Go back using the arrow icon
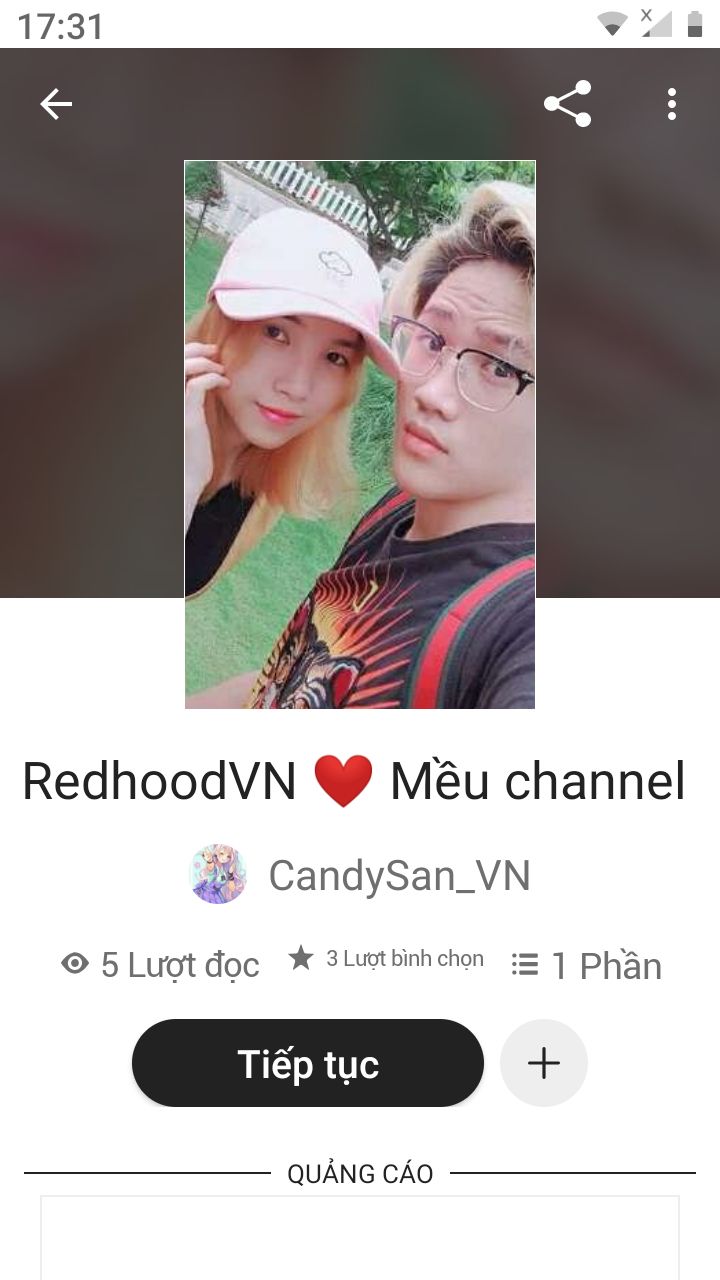This screenshot has width=720, height=1280. (x=56, y=104)
